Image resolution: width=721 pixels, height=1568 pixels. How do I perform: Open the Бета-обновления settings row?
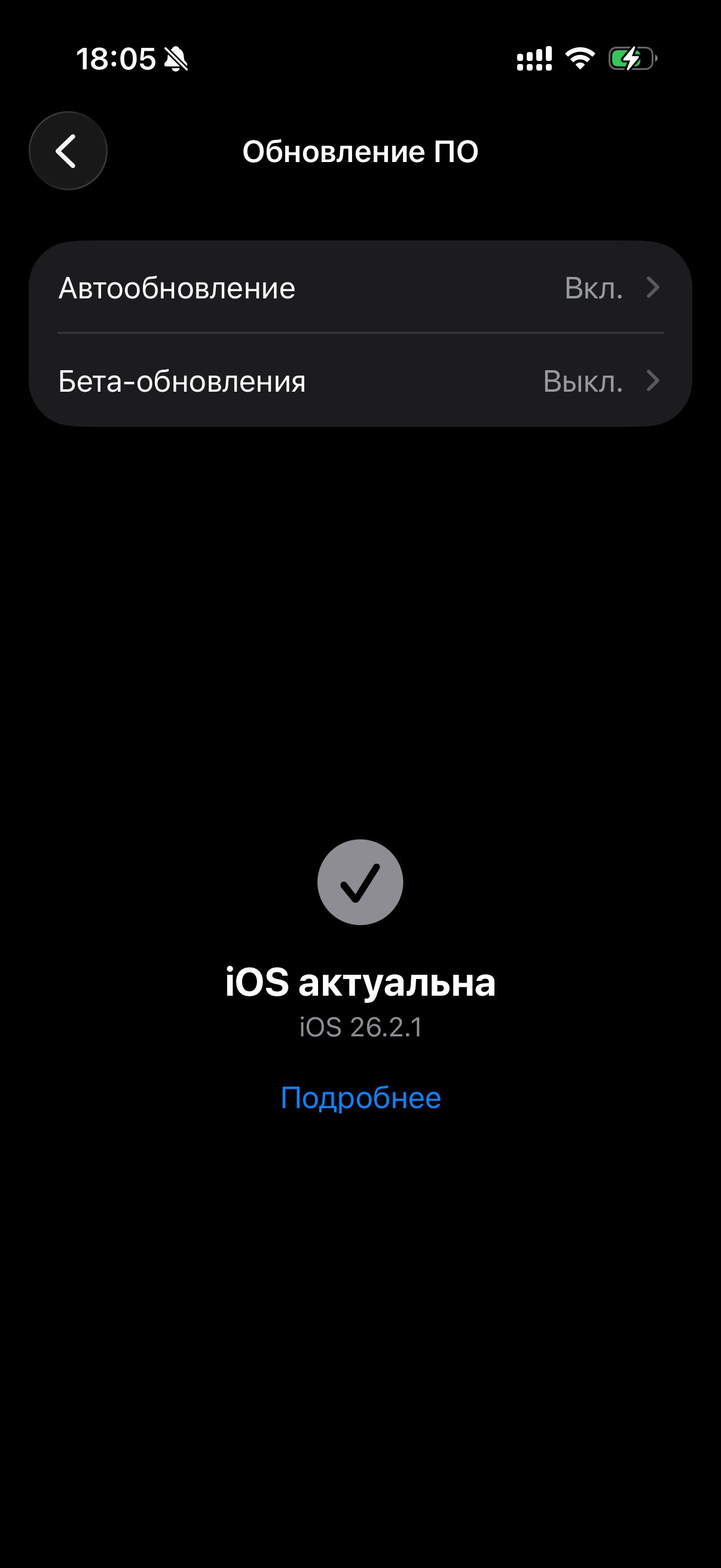pos(359,381)
